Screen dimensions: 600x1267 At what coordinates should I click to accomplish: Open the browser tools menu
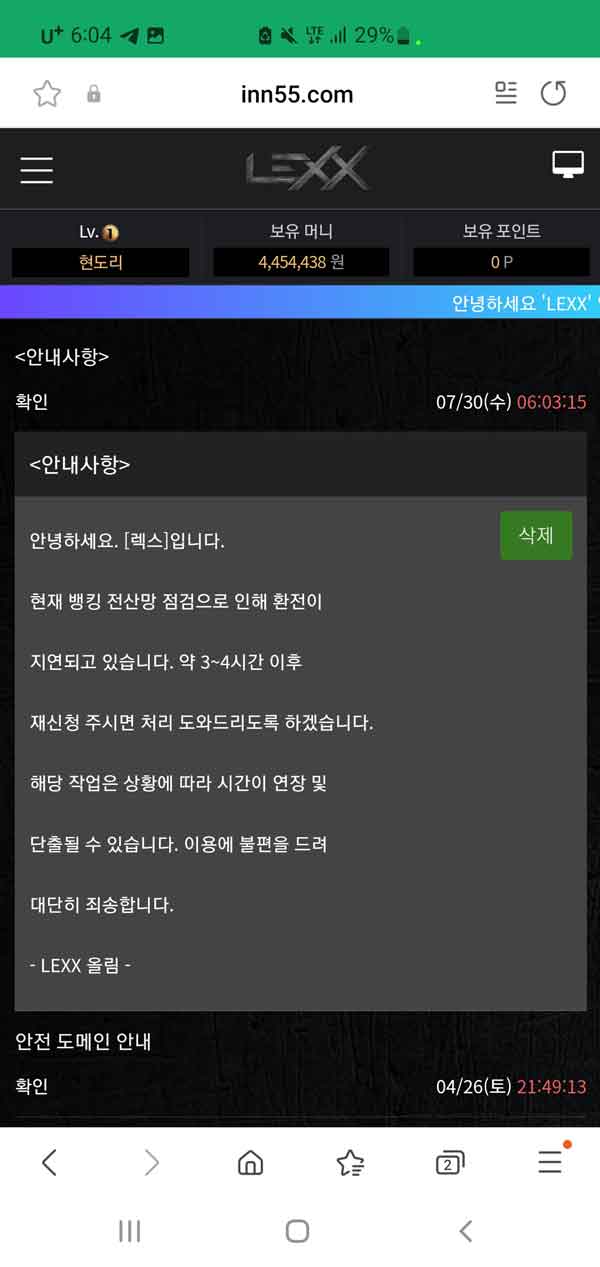click(550, 1162)
